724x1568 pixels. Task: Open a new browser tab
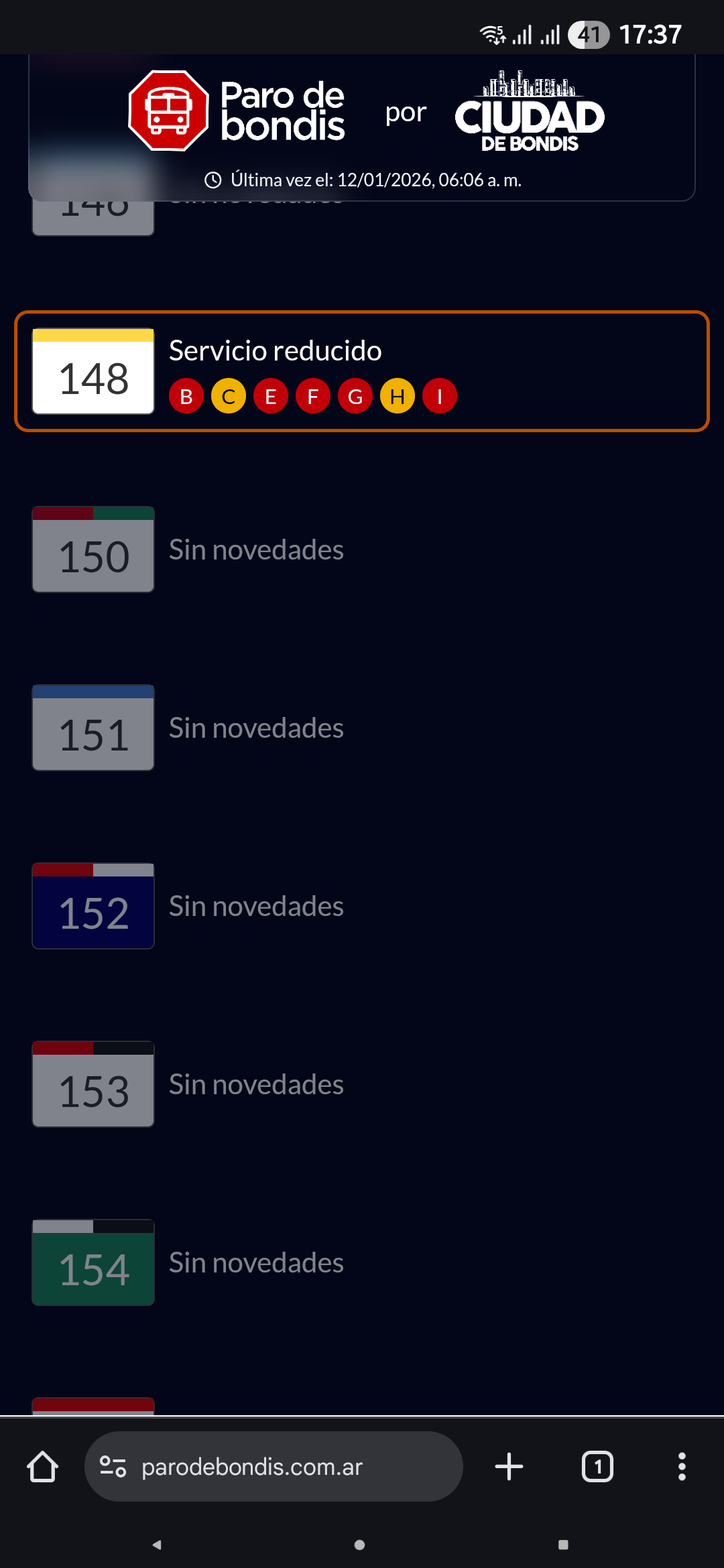point(509,1467)
